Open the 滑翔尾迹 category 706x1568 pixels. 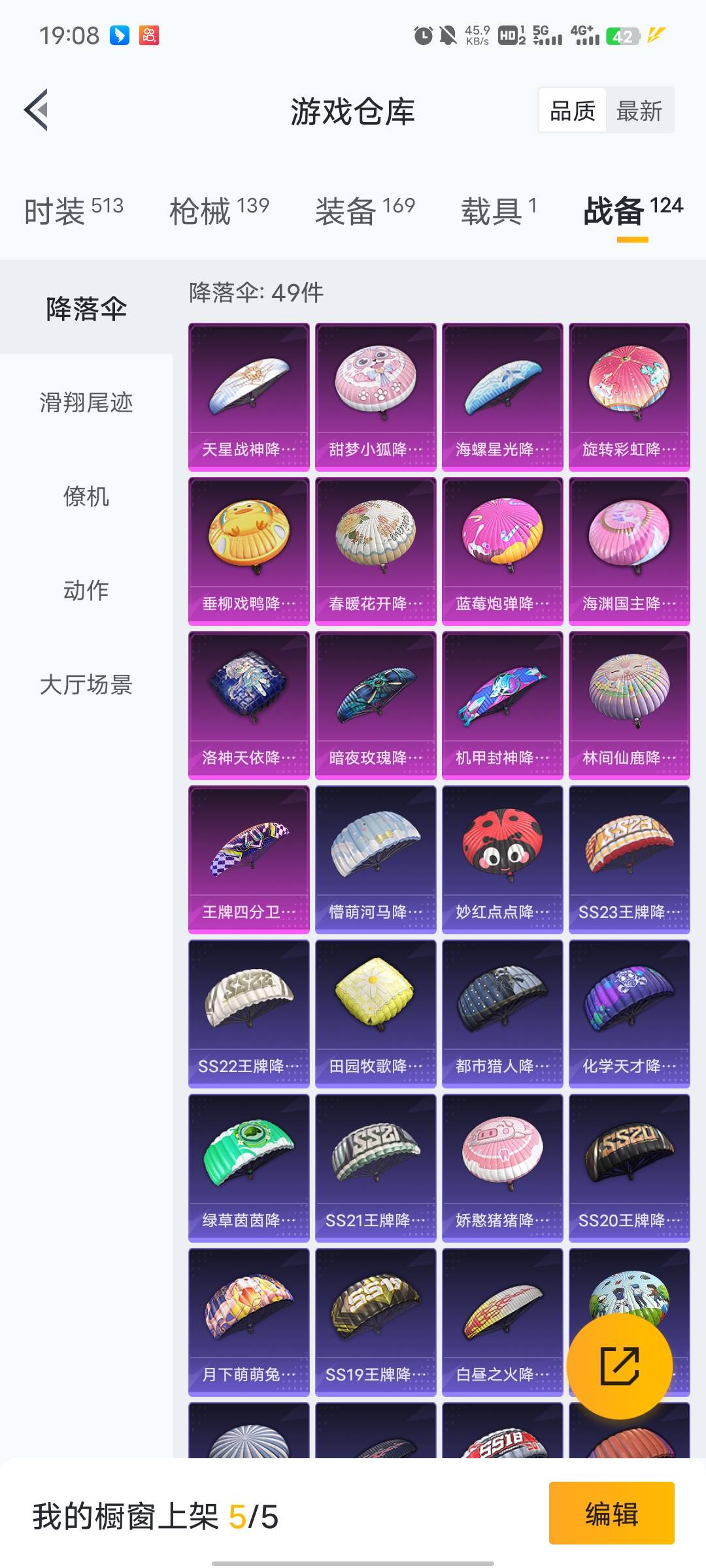coord(86,402)
